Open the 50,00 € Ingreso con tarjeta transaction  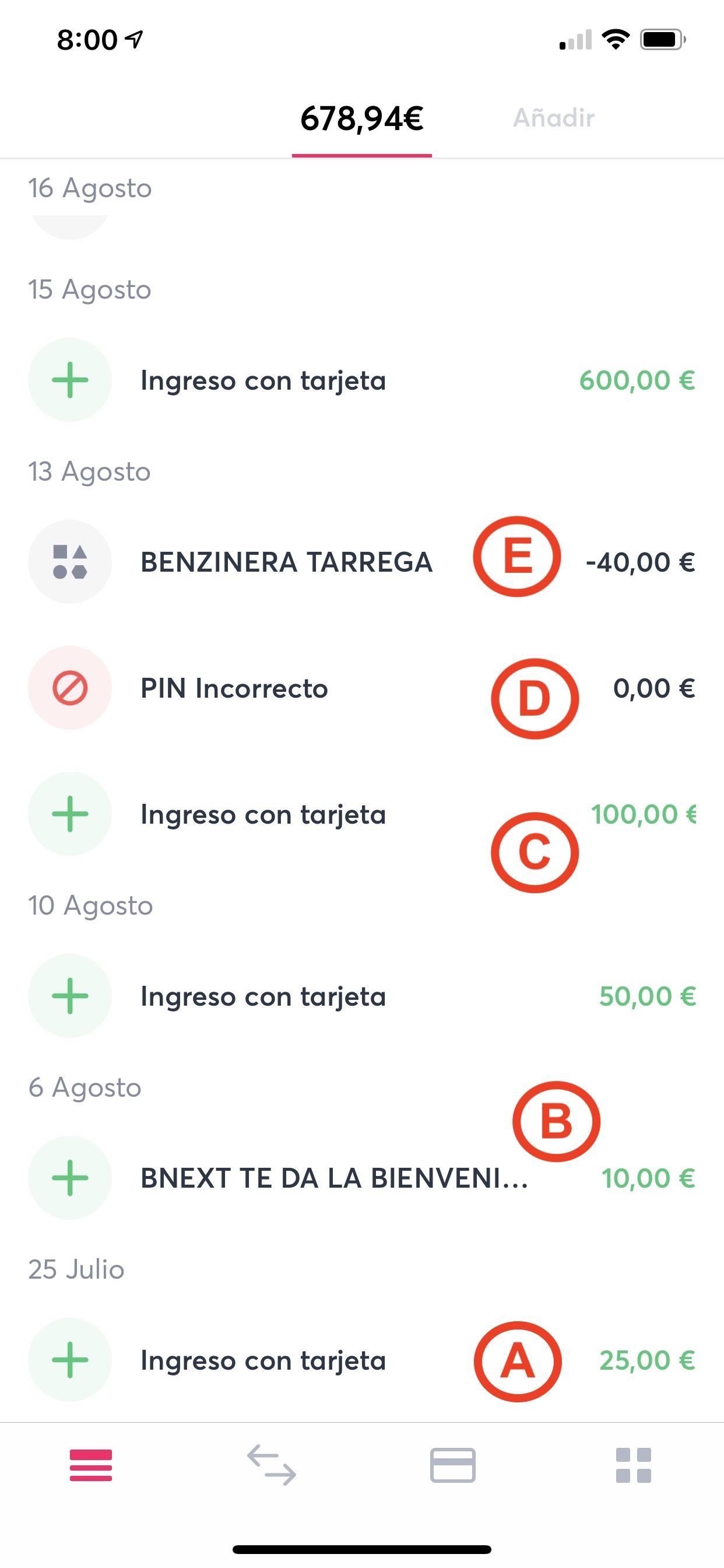point(362,996)
